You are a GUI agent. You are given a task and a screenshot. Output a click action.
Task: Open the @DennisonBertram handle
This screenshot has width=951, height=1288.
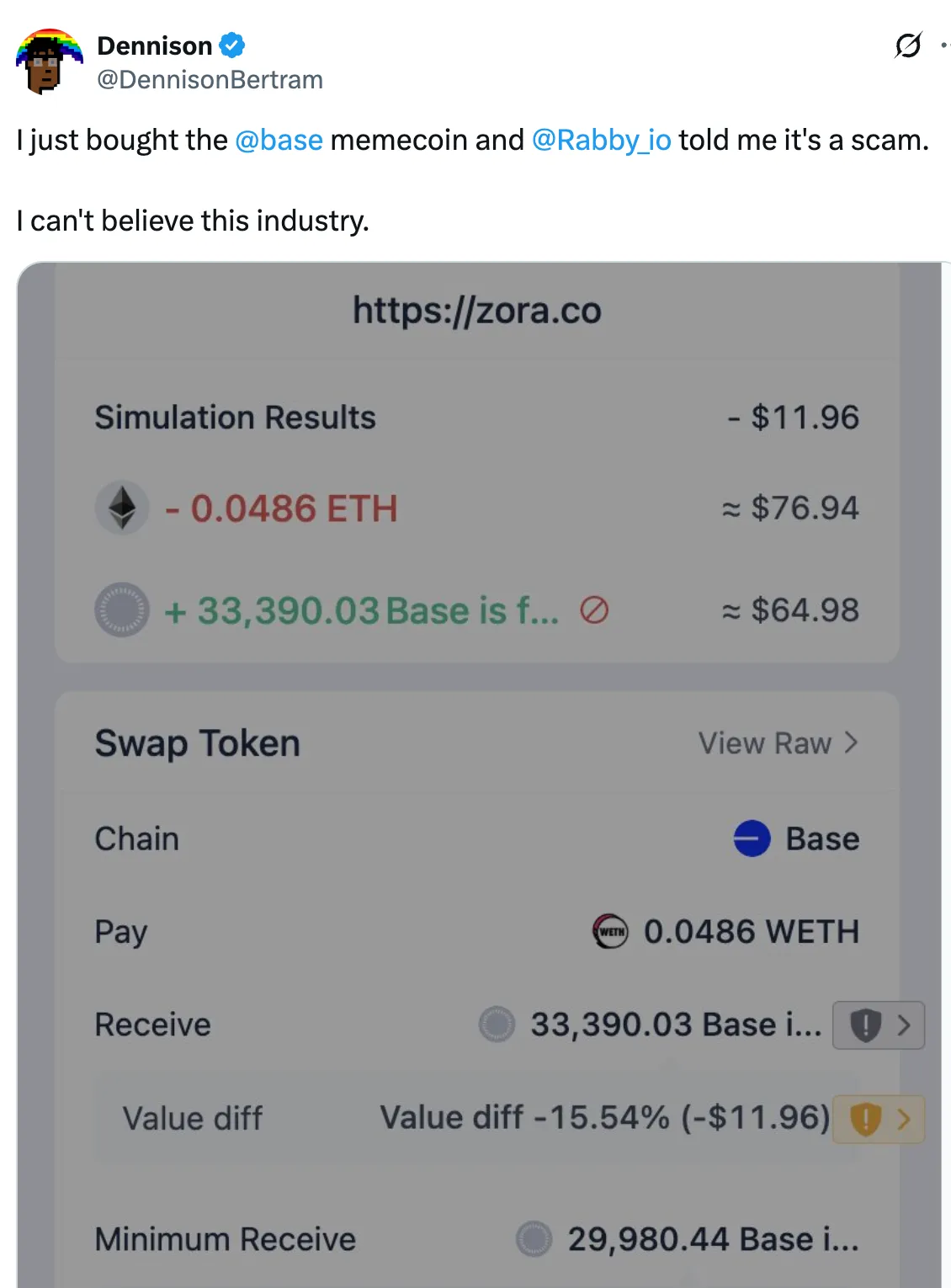click(210, 80)
